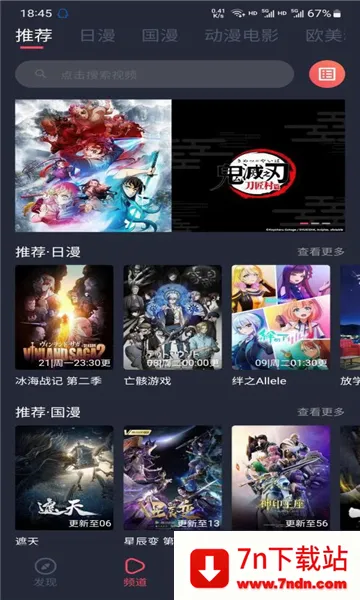Open 冰海战记 第二季 poster
The image size is (360, 600).
coord(64,318)
